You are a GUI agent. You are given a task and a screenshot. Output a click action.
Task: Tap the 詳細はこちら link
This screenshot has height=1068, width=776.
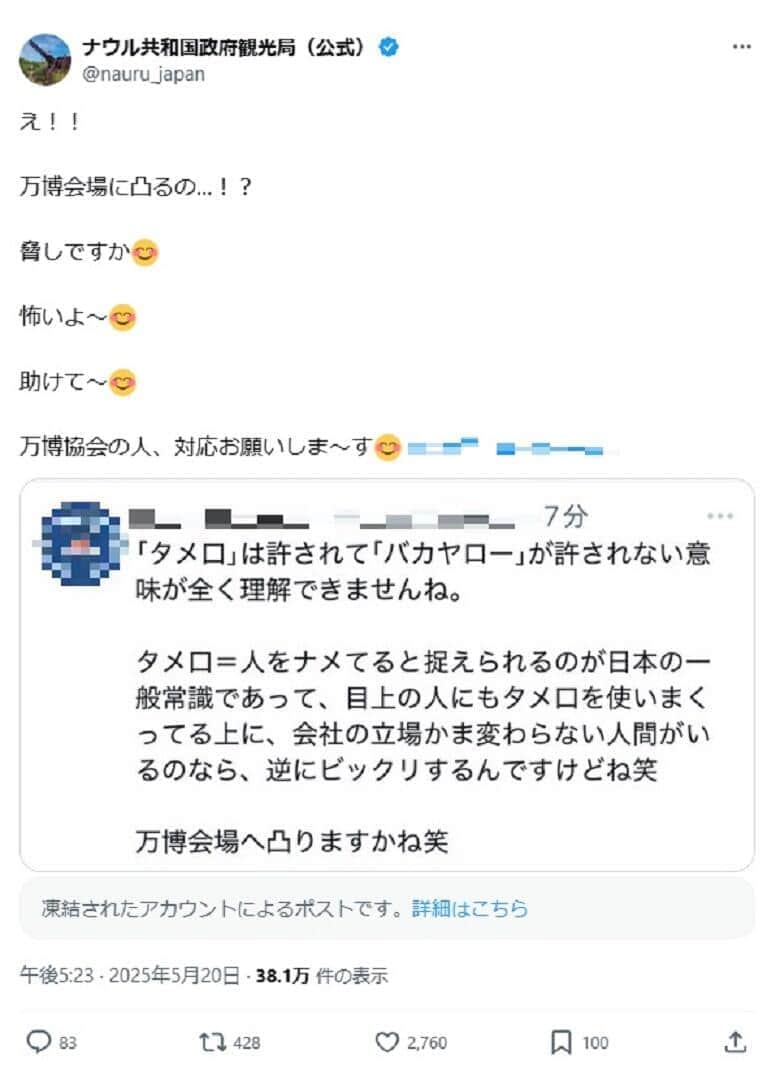[470, 909]
